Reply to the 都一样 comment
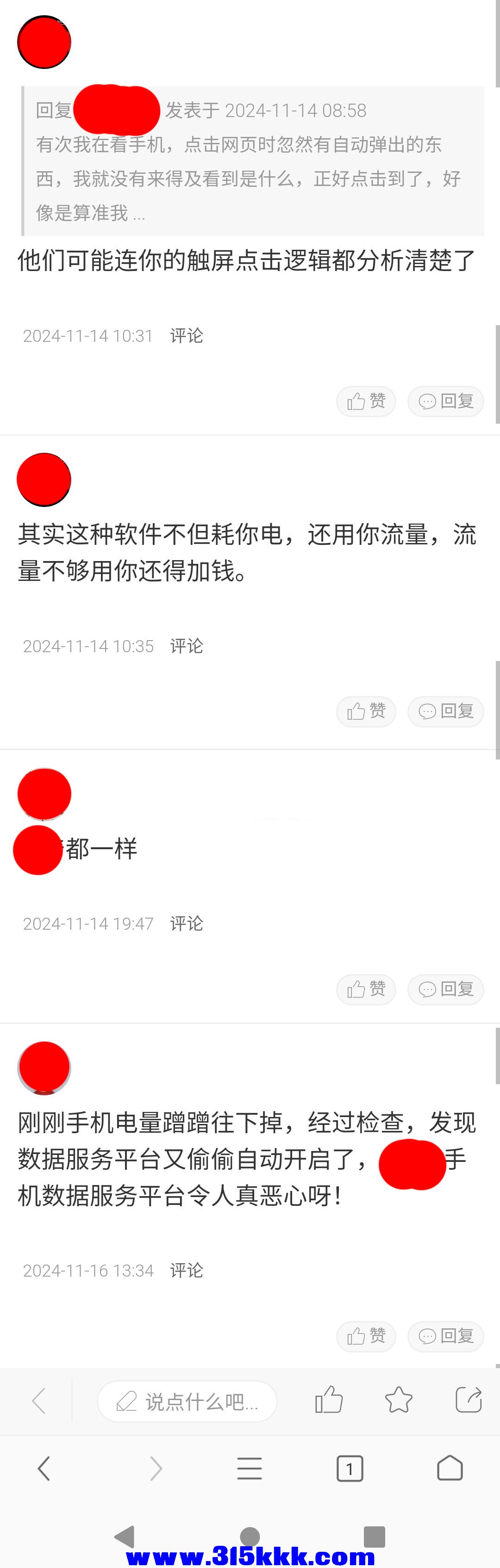 (446, 989)
